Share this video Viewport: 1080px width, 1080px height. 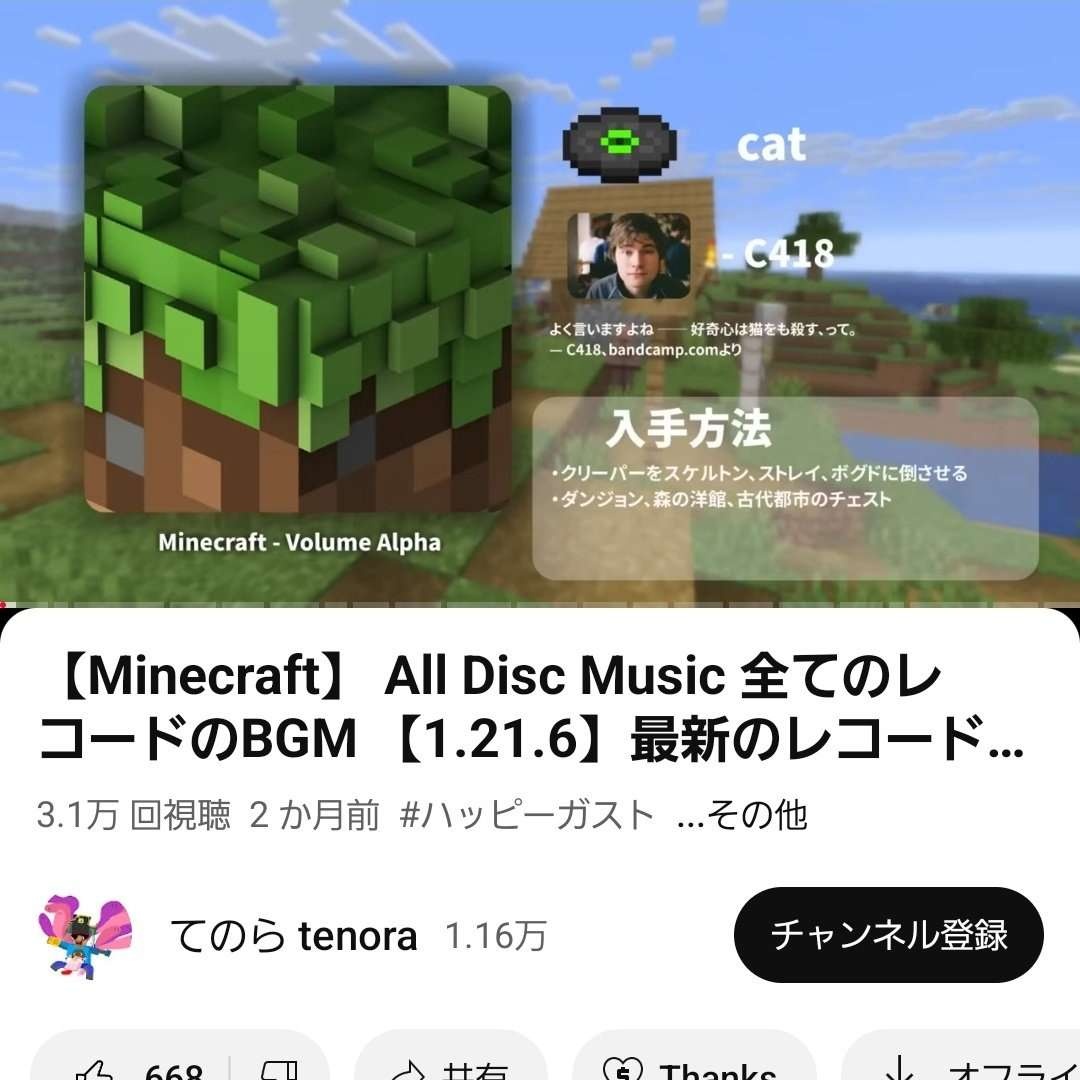pyautogui.click(x=450, y=1068)
